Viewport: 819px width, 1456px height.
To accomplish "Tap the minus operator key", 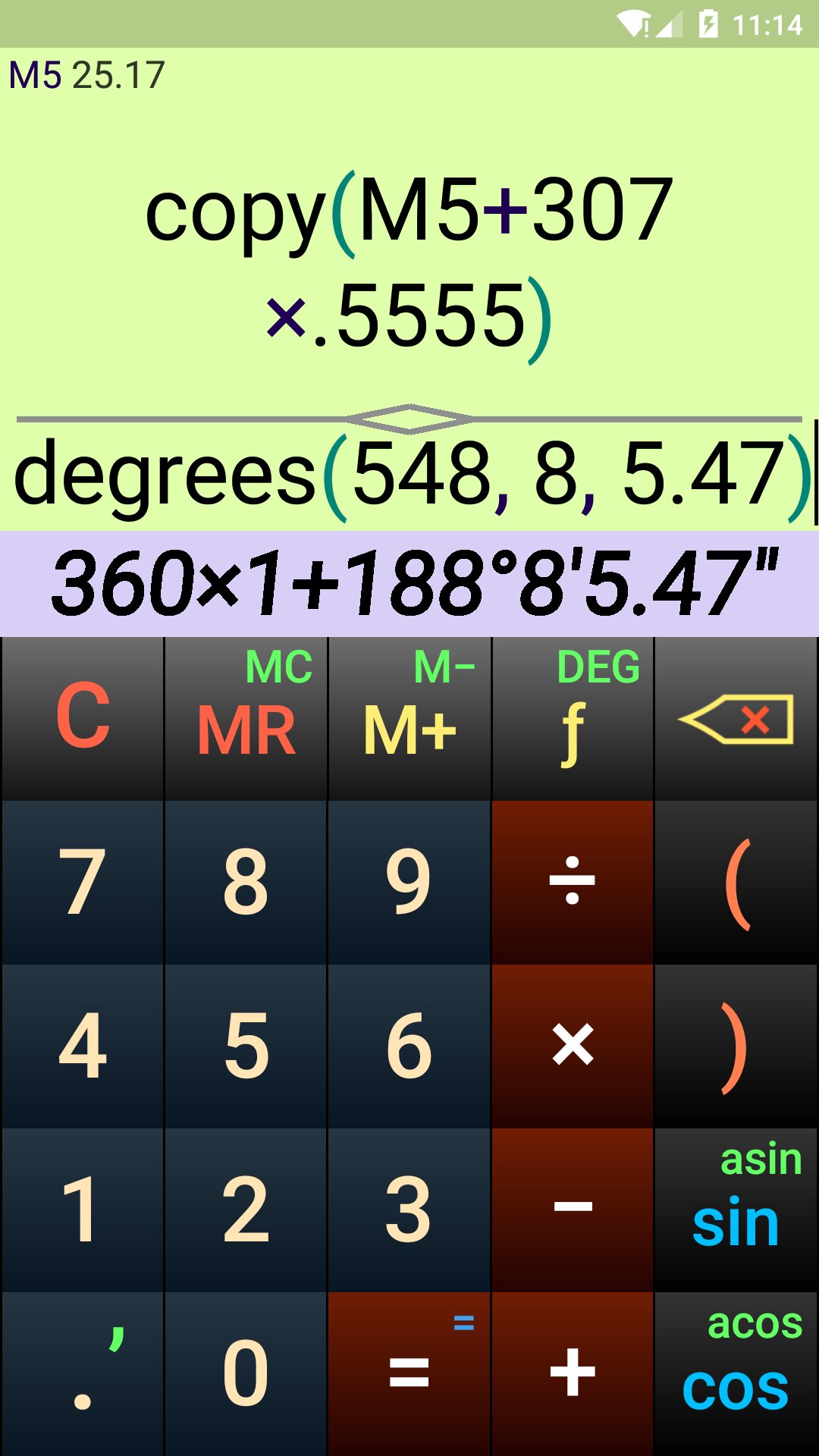I will (573, 1210).
